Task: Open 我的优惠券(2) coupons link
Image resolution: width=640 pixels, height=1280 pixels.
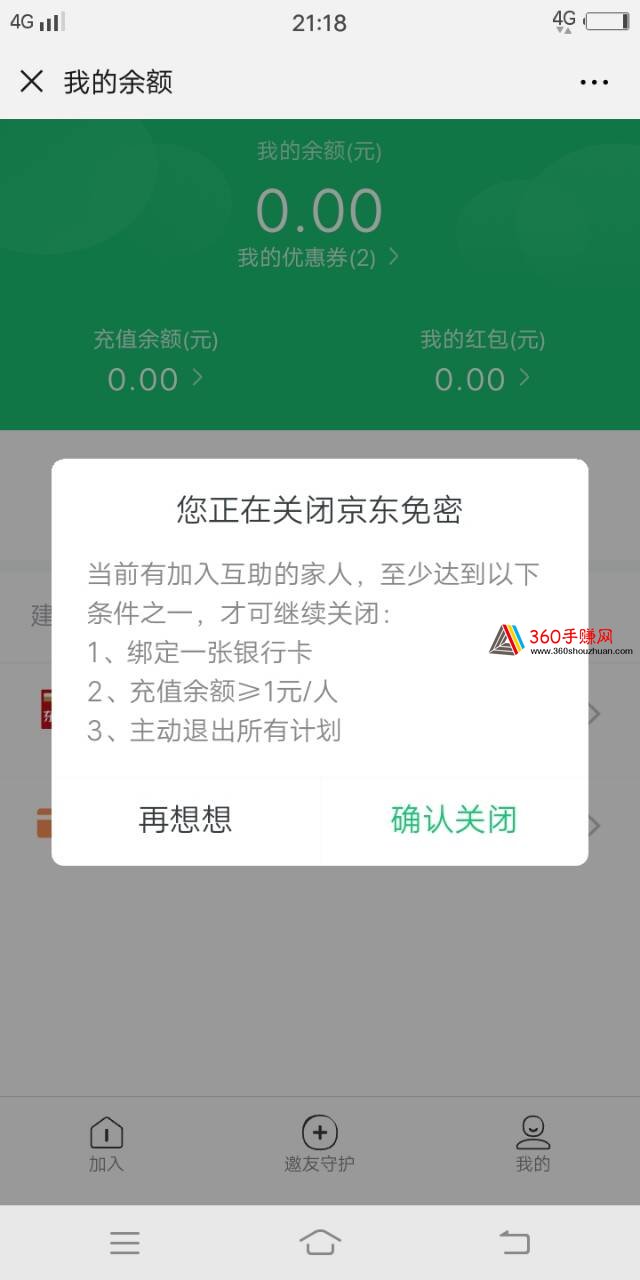Action: point(318,258)
